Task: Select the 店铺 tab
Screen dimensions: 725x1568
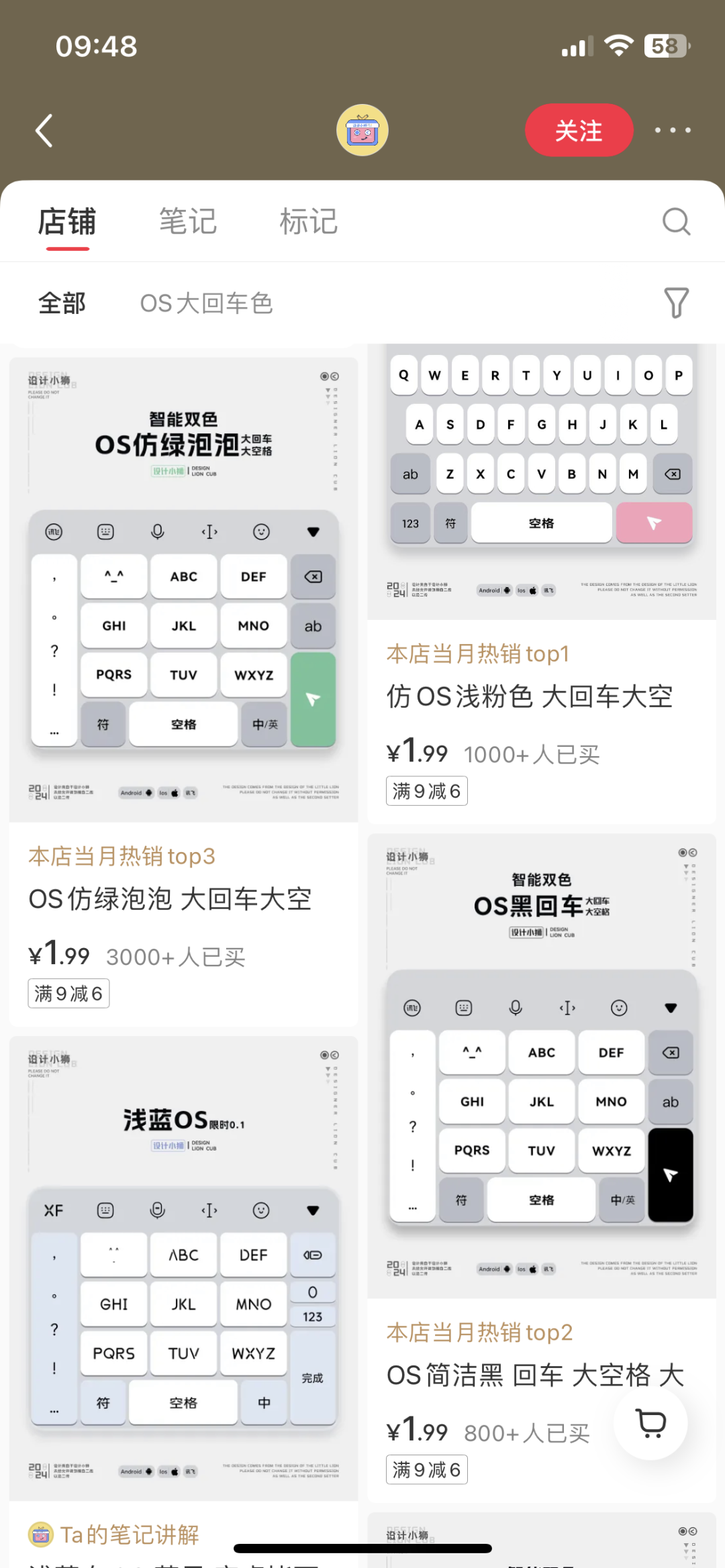Action: click(x=67, y=221)
